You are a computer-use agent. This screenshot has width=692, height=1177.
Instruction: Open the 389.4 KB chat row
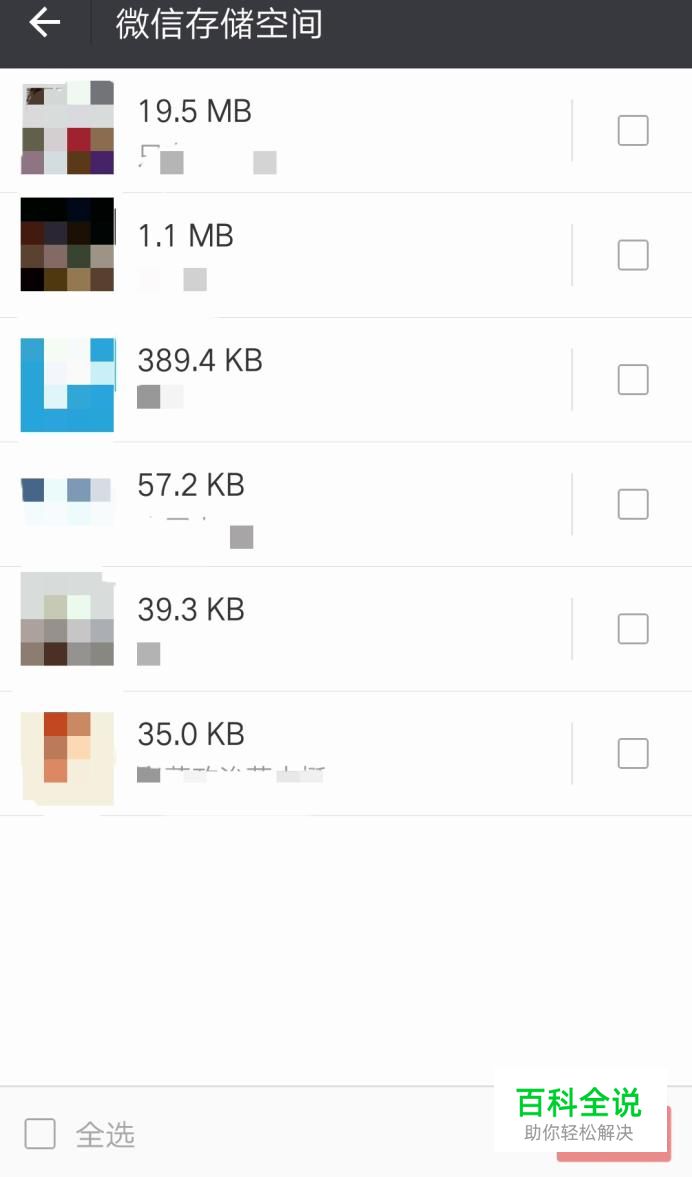click(x=300, y=380)
